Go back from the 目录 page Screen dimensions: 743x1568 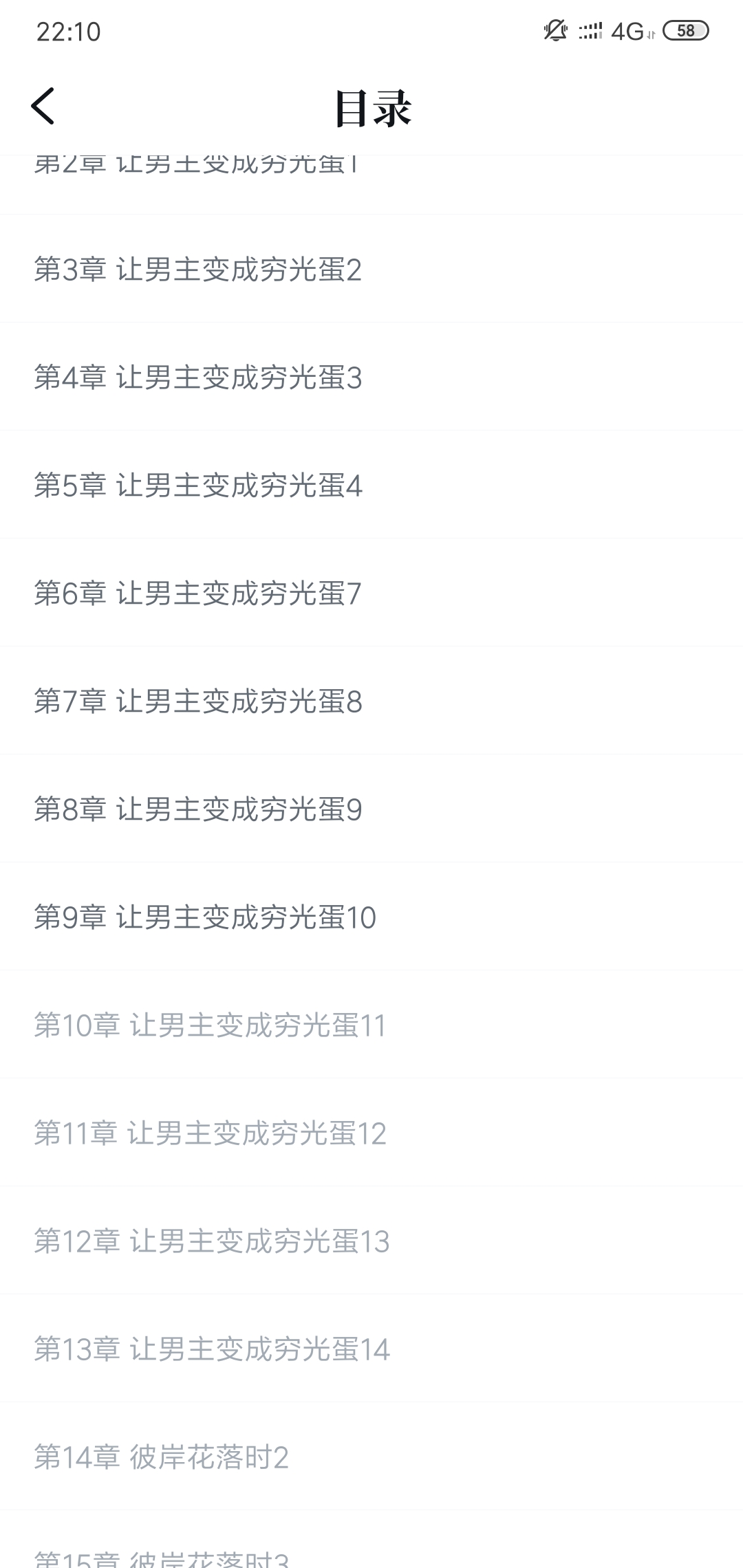tap(43, 107)
